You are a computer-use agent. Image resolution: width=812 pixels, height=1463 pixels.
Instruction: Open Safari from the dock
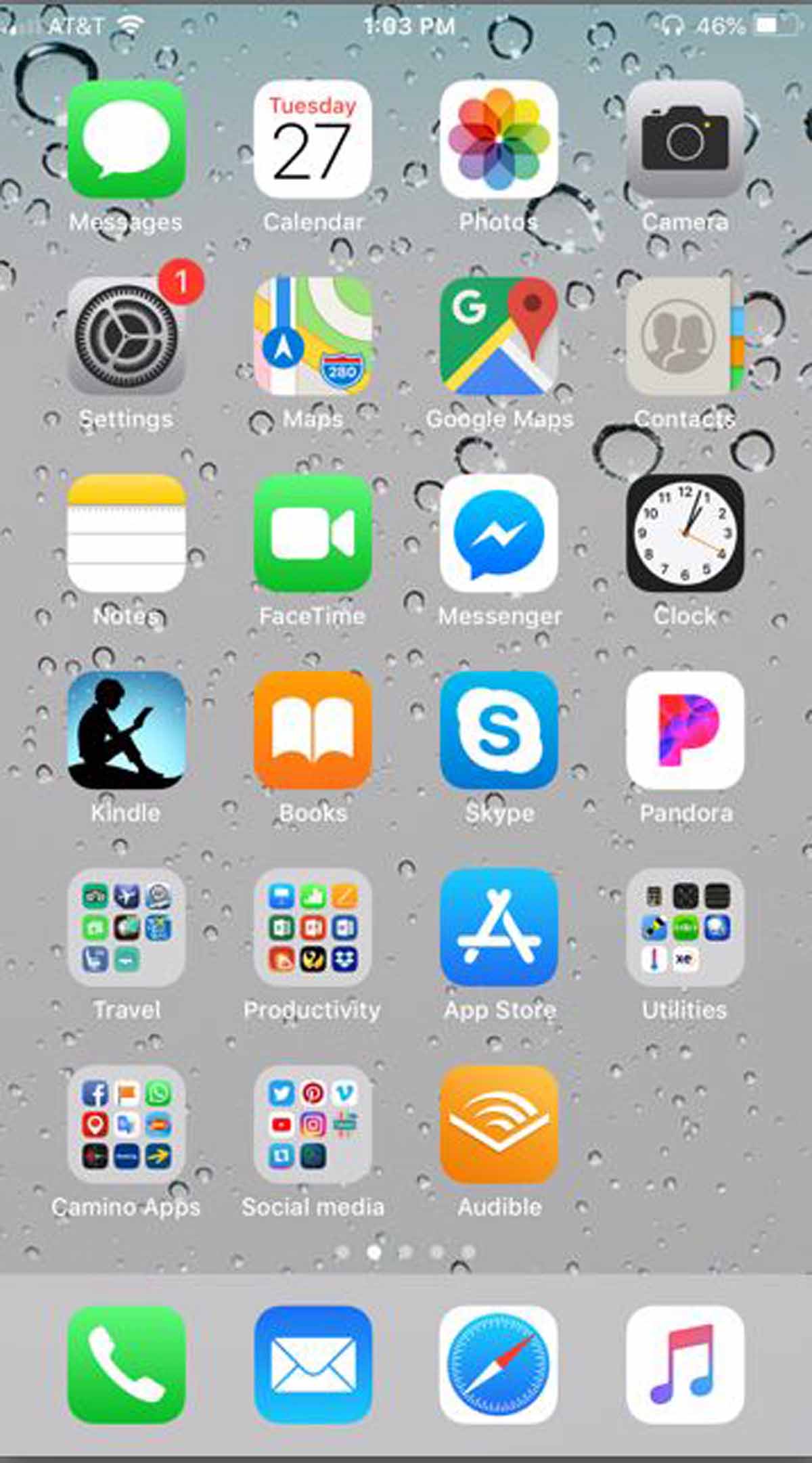499,1364
